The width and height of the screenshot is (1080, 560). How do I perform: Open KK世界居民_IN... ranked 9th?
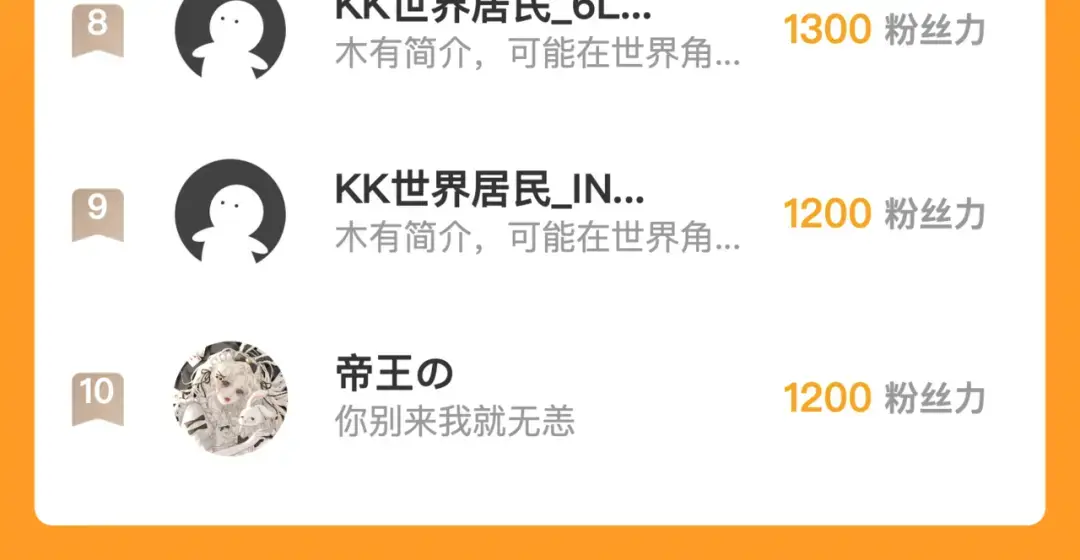coord(540,213)
